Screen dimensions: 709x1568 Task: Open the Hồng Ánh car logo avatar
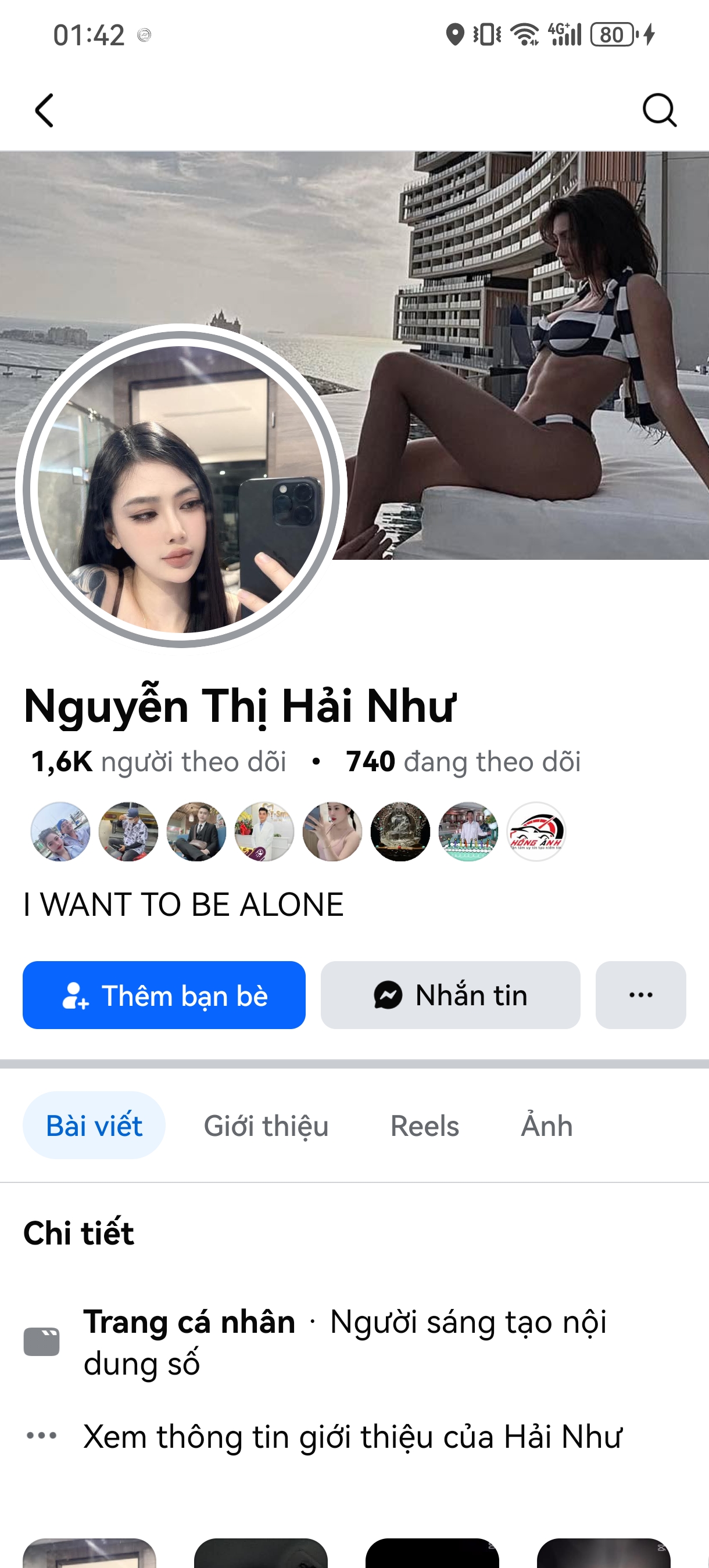[x=535, y=832]
